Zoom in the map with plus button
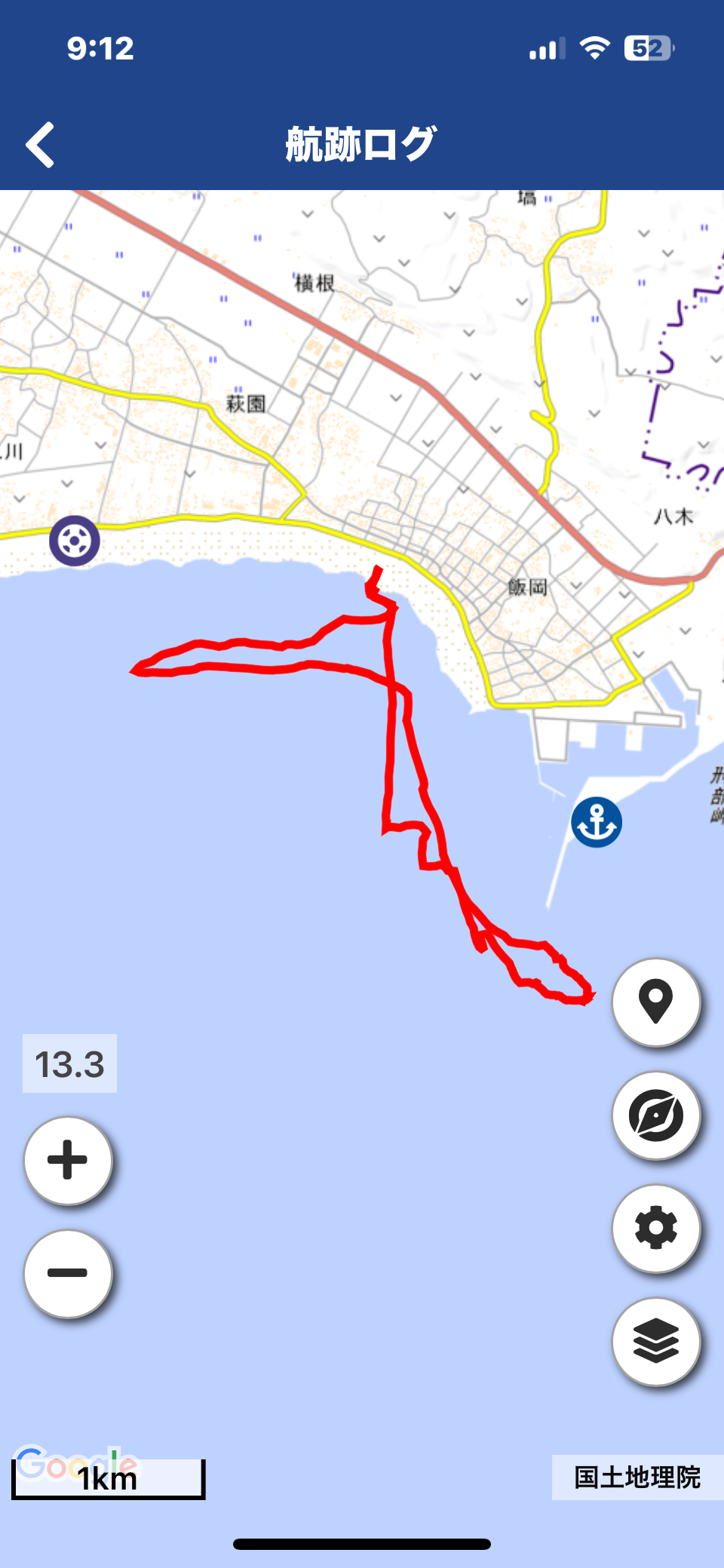This screenshot has height=1568, width=724. [x=68, y=1161]
